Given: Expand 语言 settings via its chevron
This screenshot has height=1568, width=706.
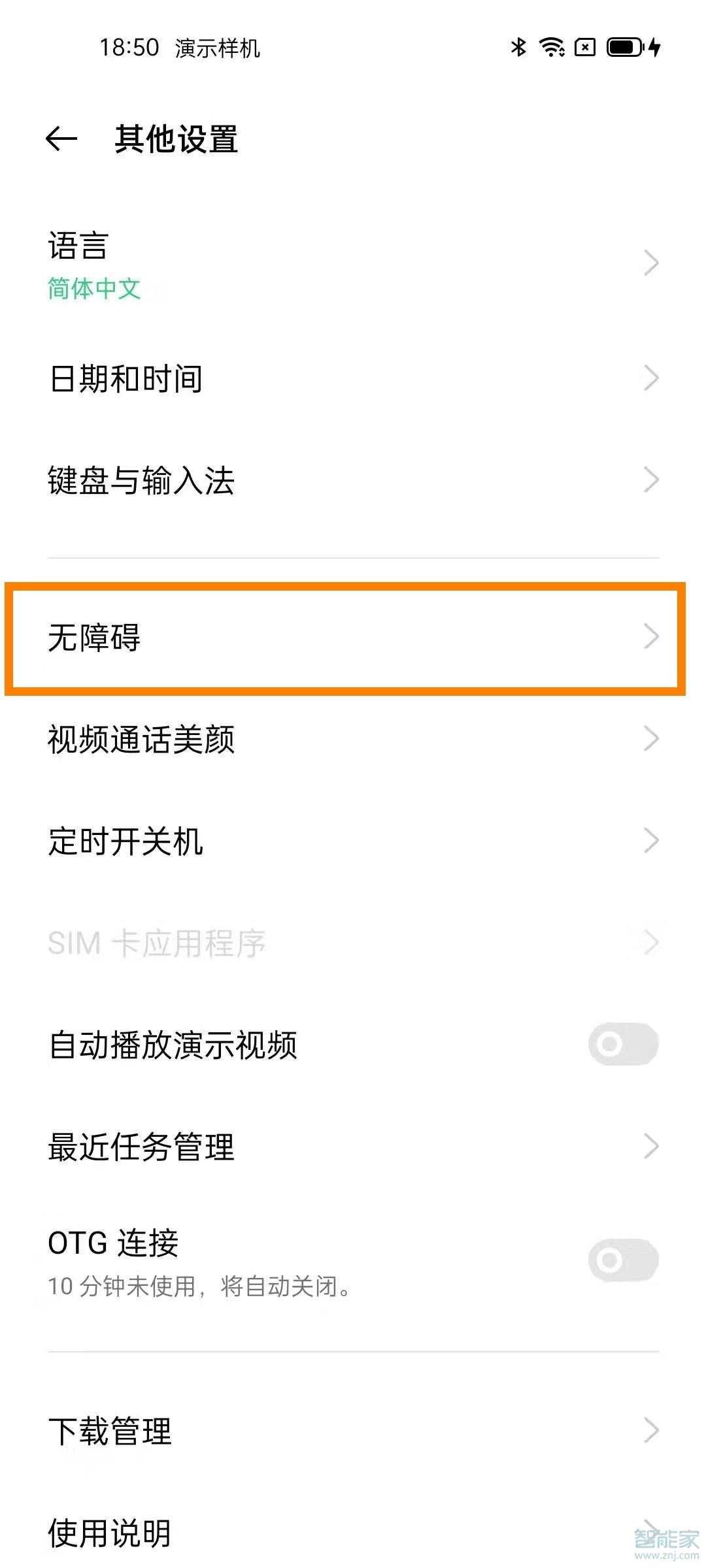Looking at the screenshot, I should 650,263.
